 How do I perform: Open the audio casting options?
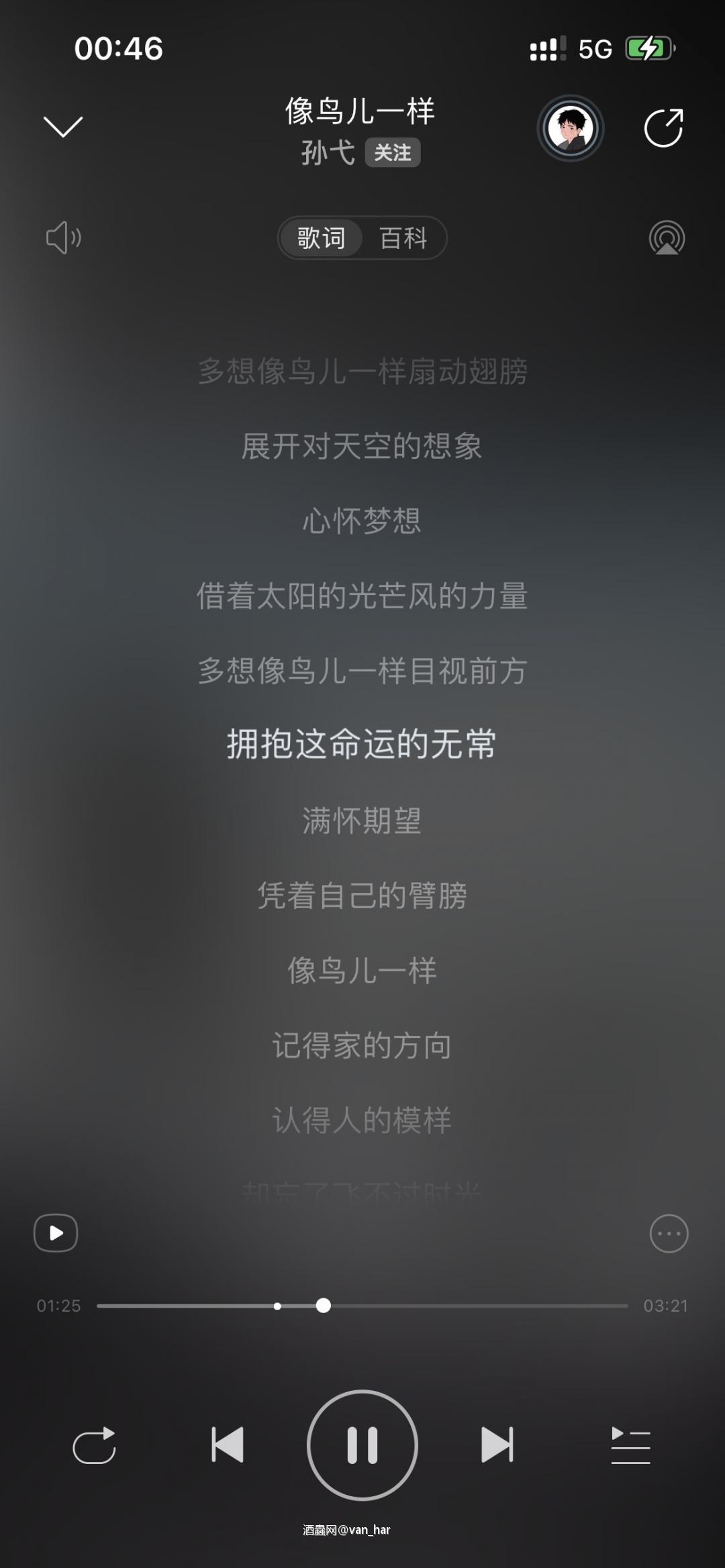tap(663, 238)
